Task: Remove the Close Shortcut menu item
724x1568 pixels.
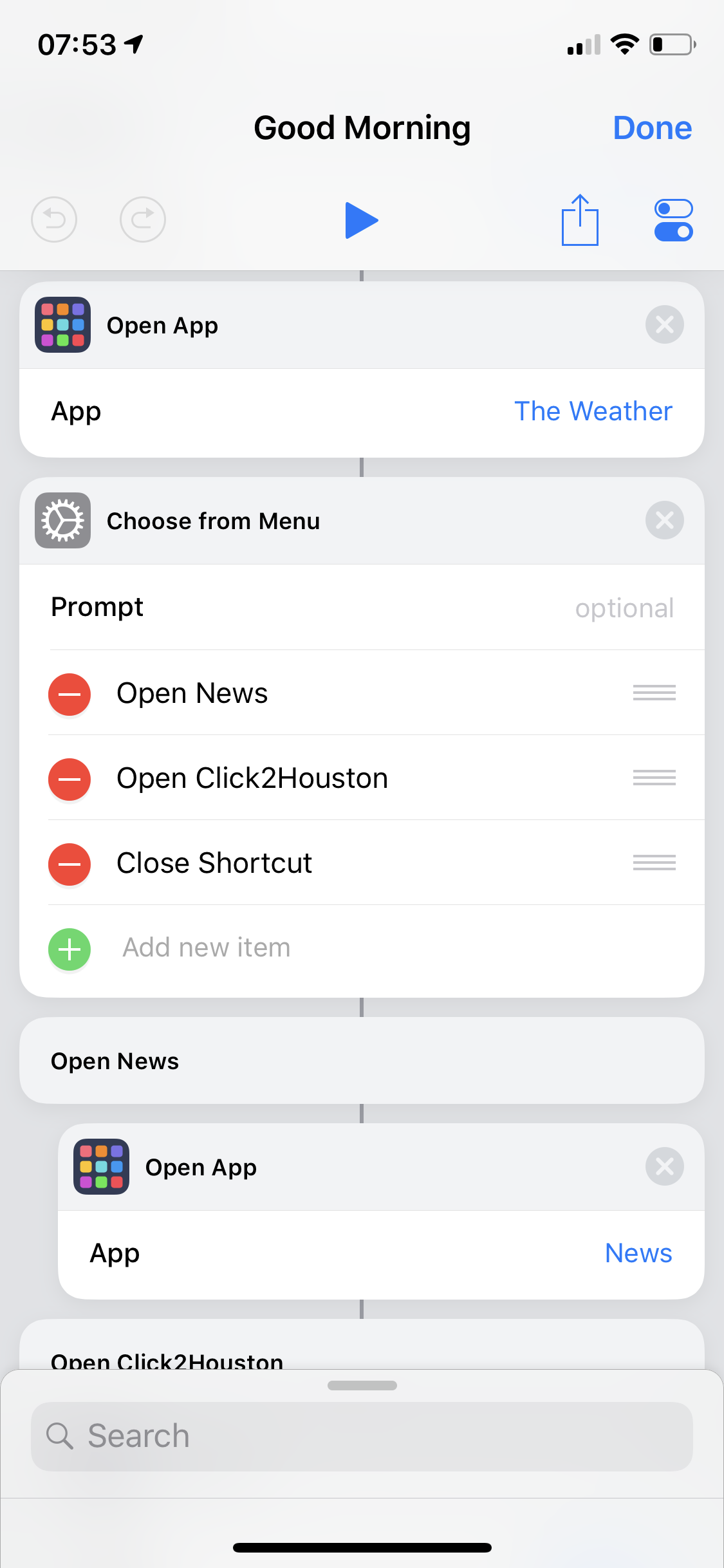Action: (70, 864)
